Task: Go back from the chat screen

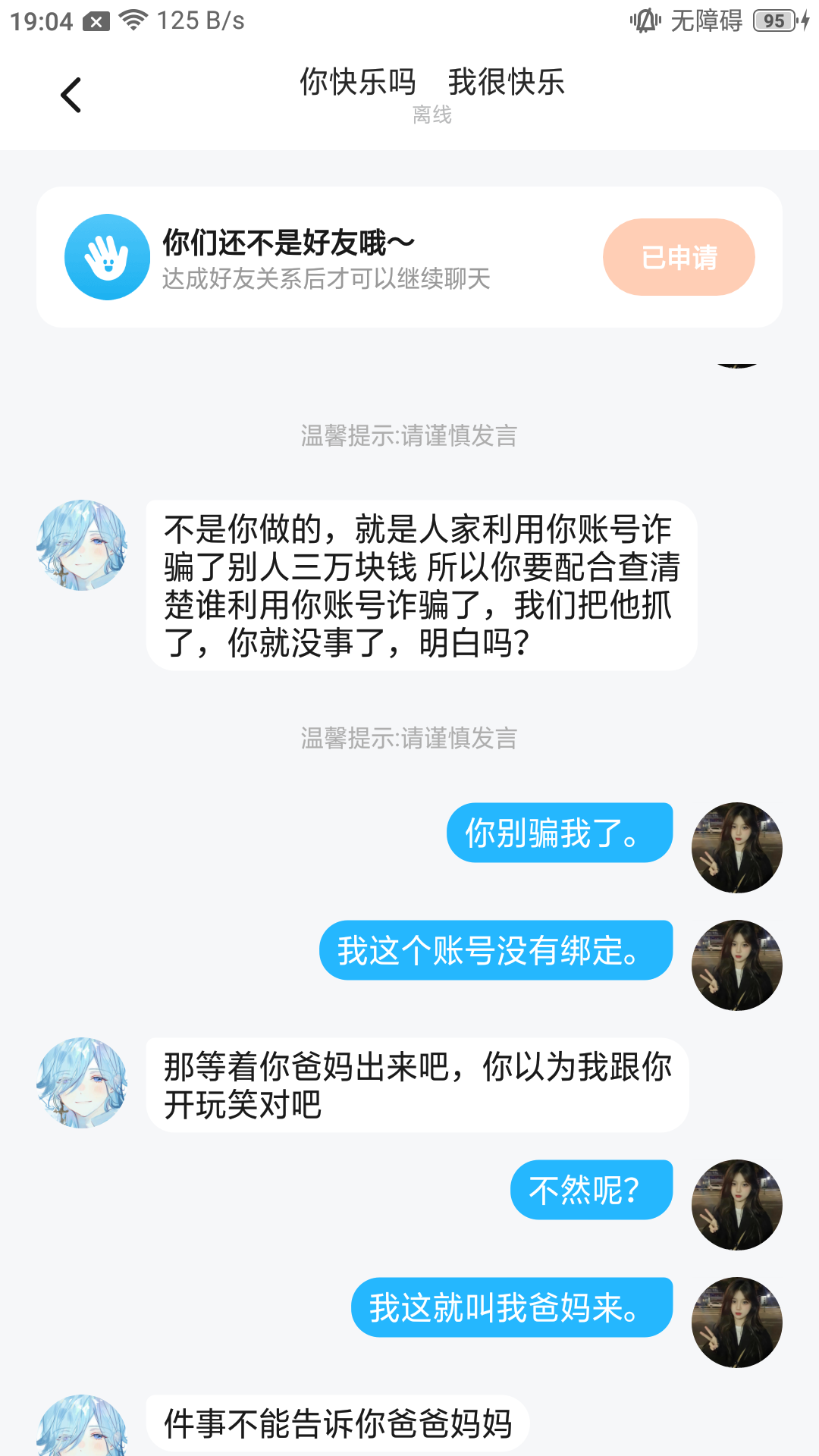Action: 71,96
